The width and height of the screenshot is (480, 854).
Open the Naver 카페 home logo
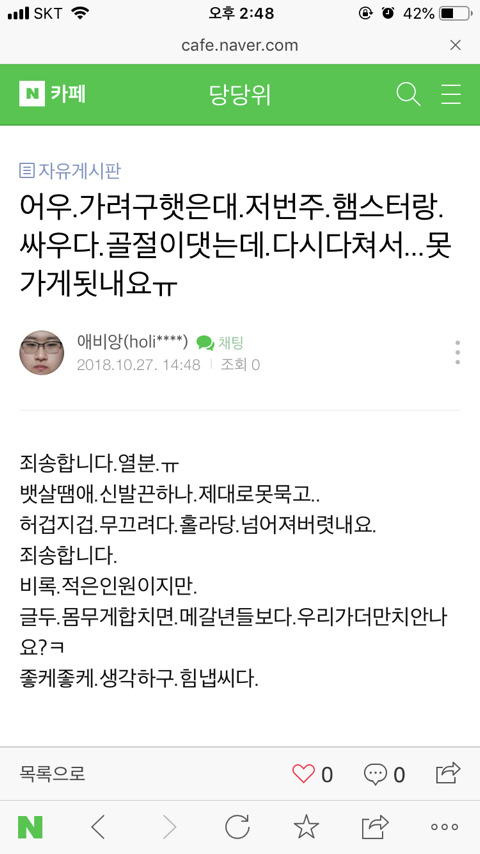pos(52,94)
